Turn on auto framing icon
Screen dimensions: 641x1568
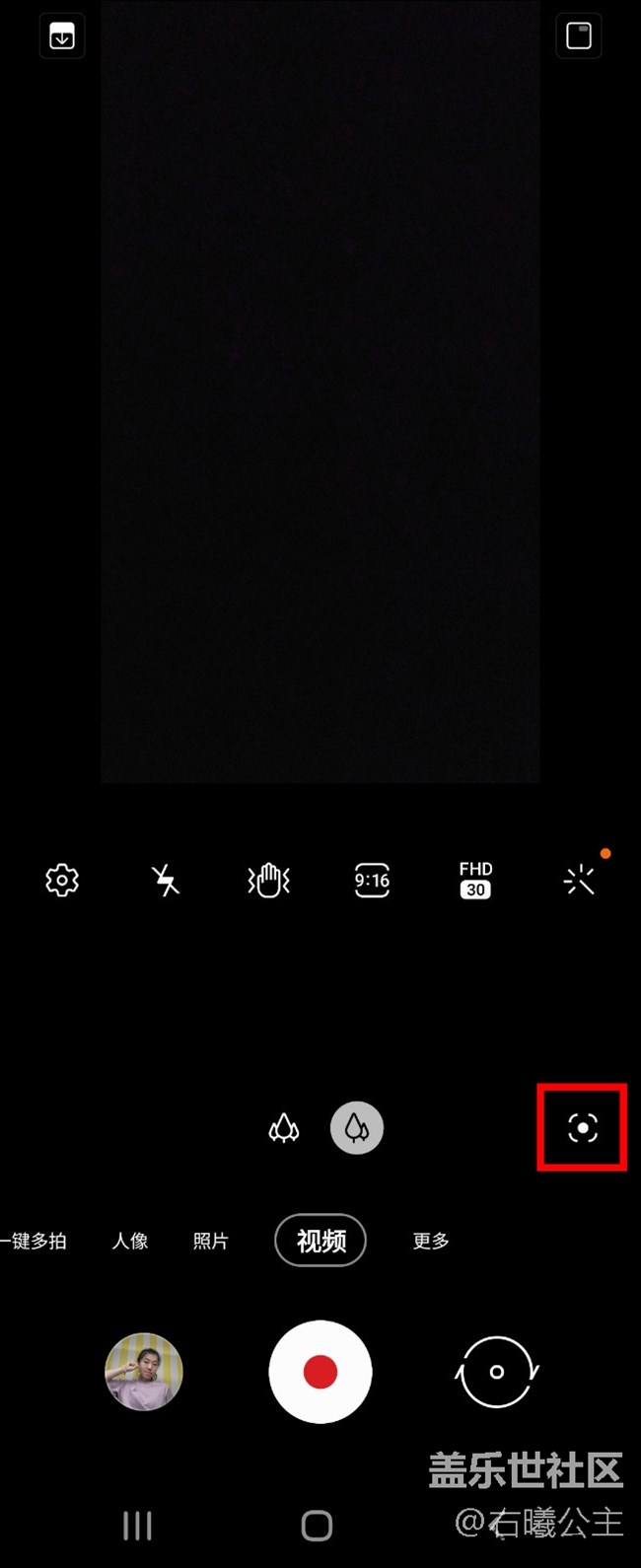tap(583, 1128)
